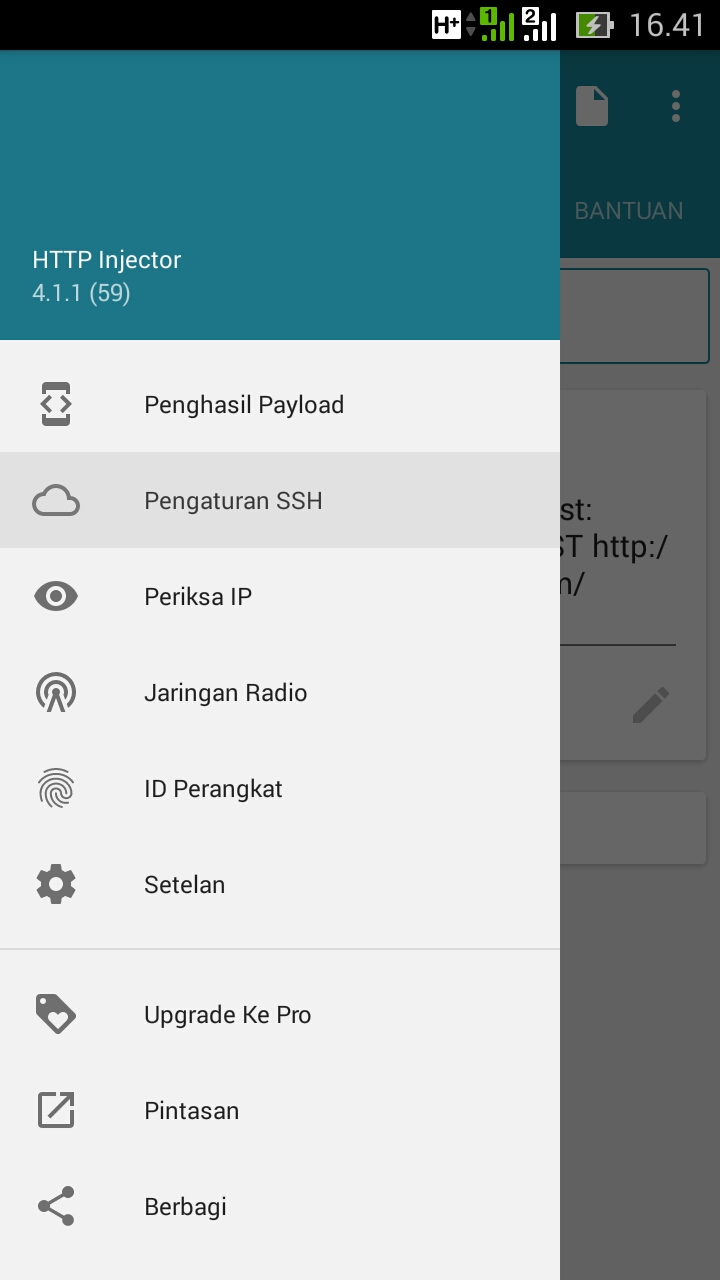
Task: View ID Perangkat
Action: [213, 789]
